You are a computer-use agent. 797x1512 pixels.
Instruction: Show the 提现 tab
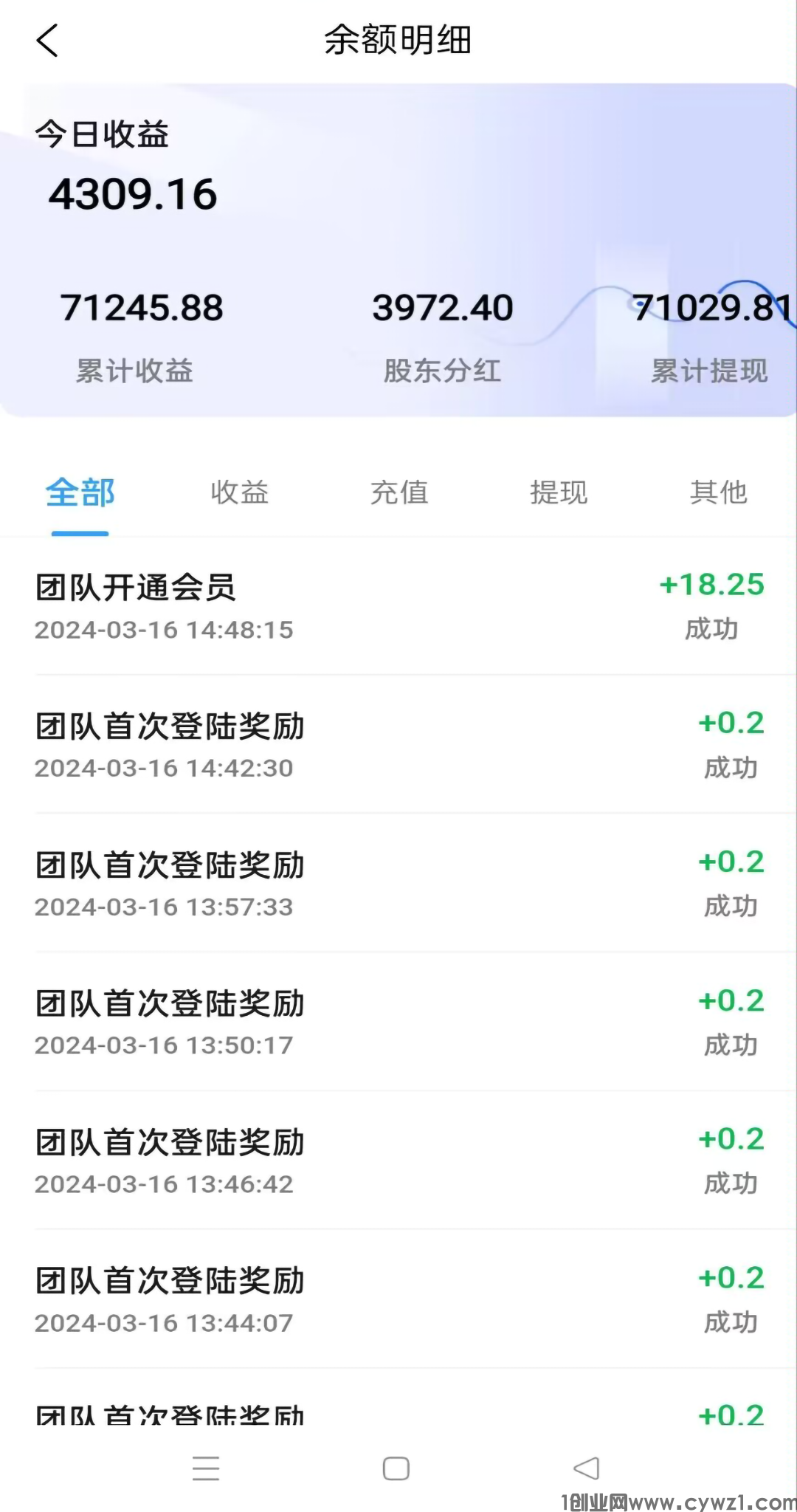(x=559, y=492)
